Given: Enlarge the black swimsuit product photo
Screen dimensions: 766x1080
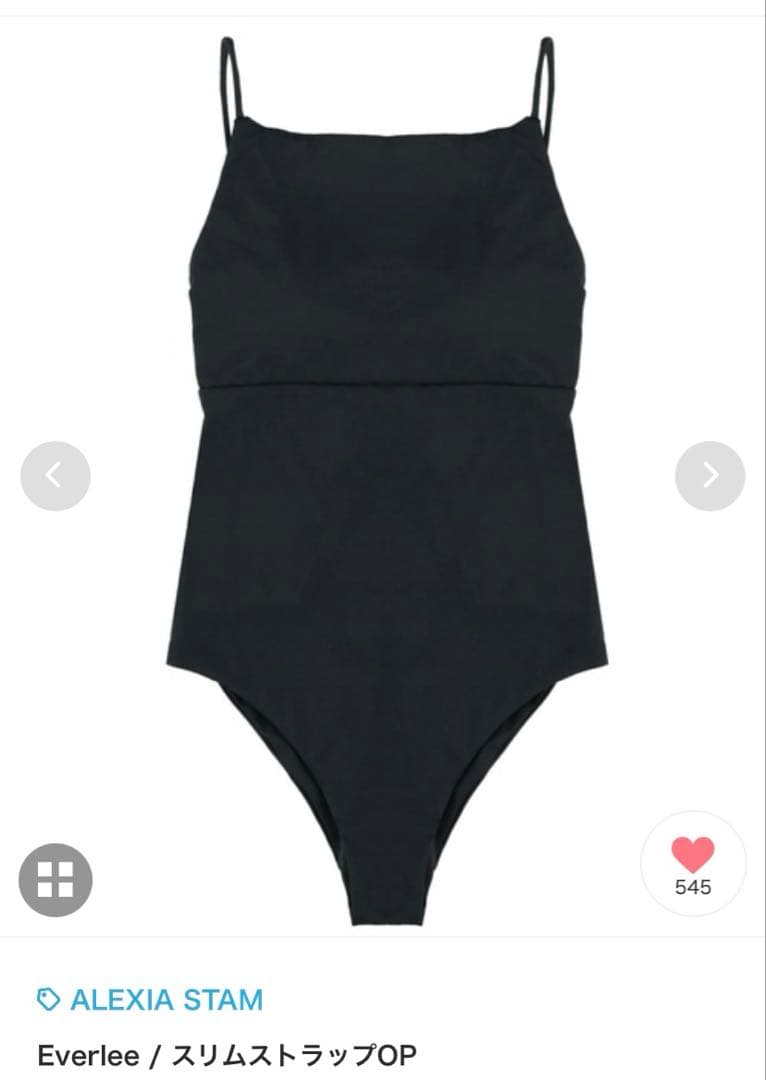Looking at the screenshot, I should click(x=386, y=480).
